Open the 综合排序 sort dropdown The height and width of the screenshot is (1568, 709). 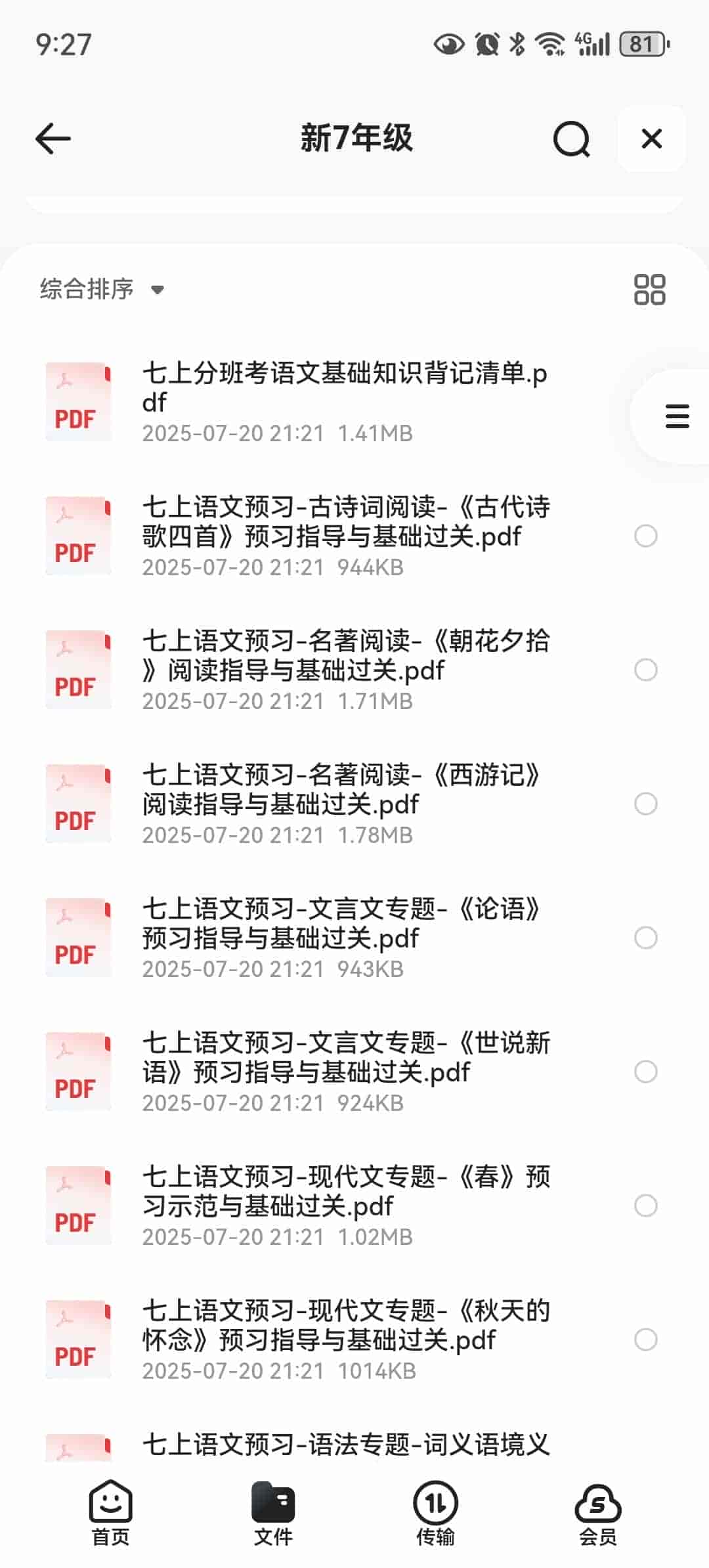(85, 289)
